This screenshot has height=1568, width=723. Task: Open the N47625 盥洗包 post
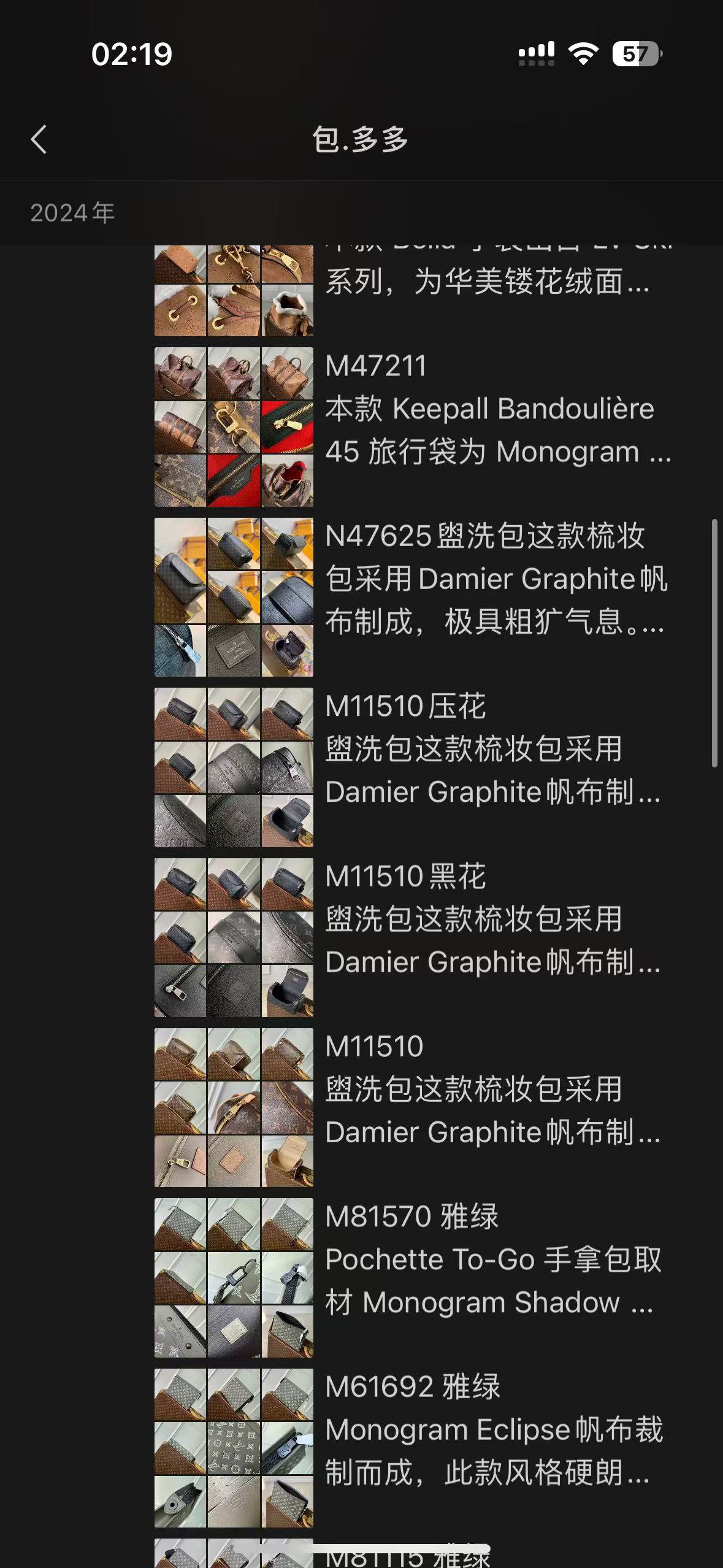[x=497, y=579]
